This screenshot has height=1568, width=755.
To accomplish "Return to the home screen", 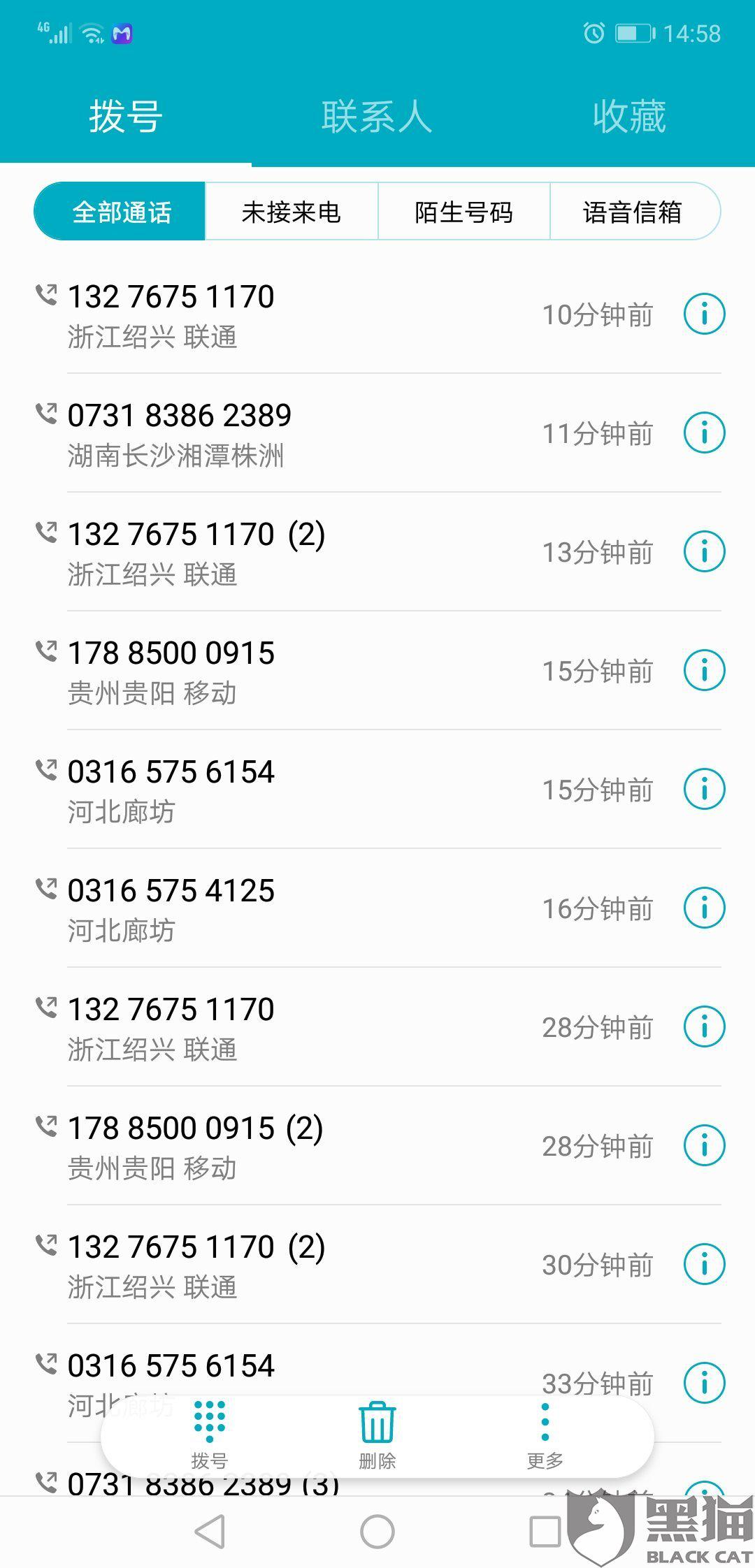I will (377, 1532).
